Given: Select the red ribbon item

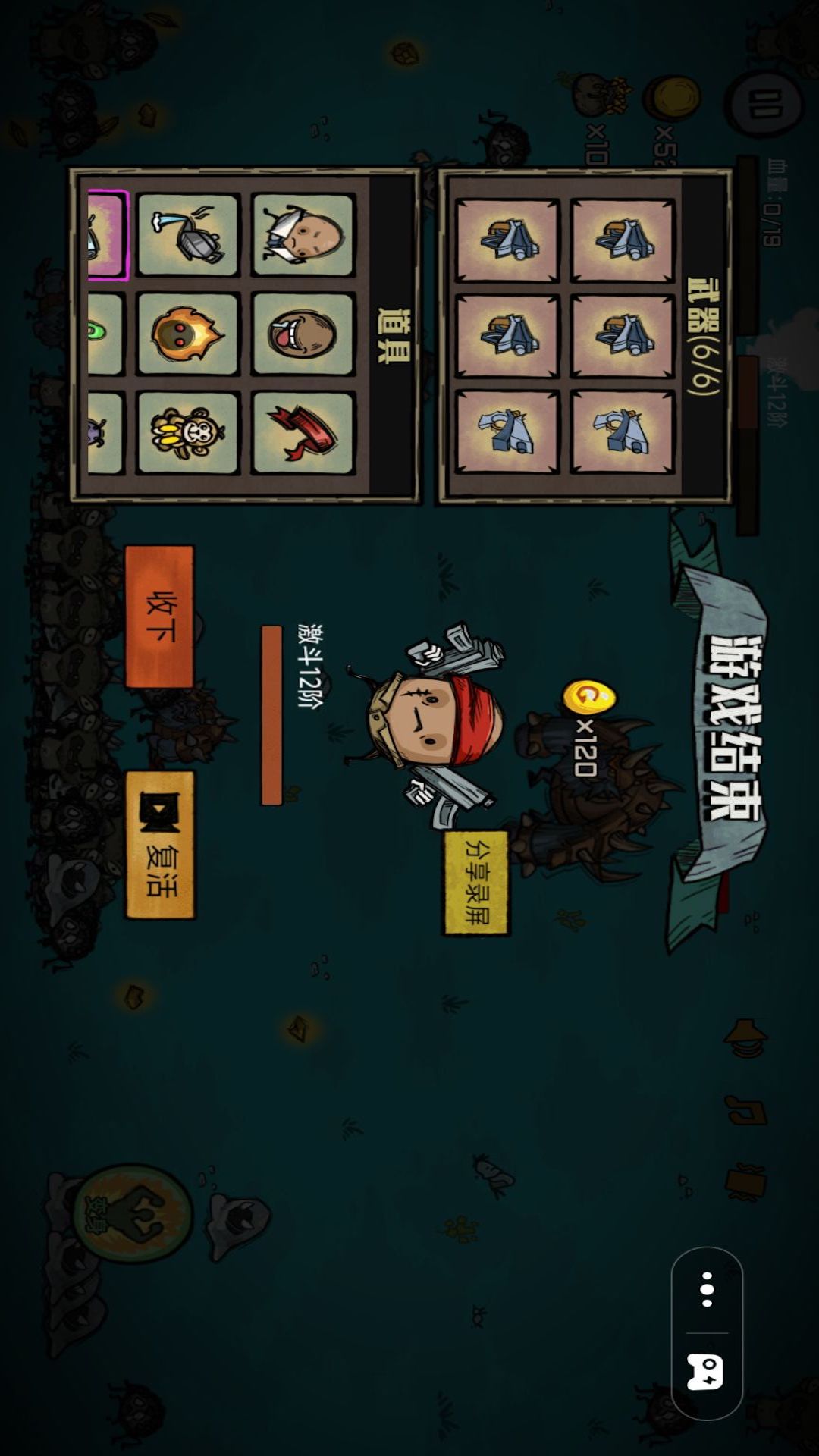Looking at the screenshot, I should [303, 433].
